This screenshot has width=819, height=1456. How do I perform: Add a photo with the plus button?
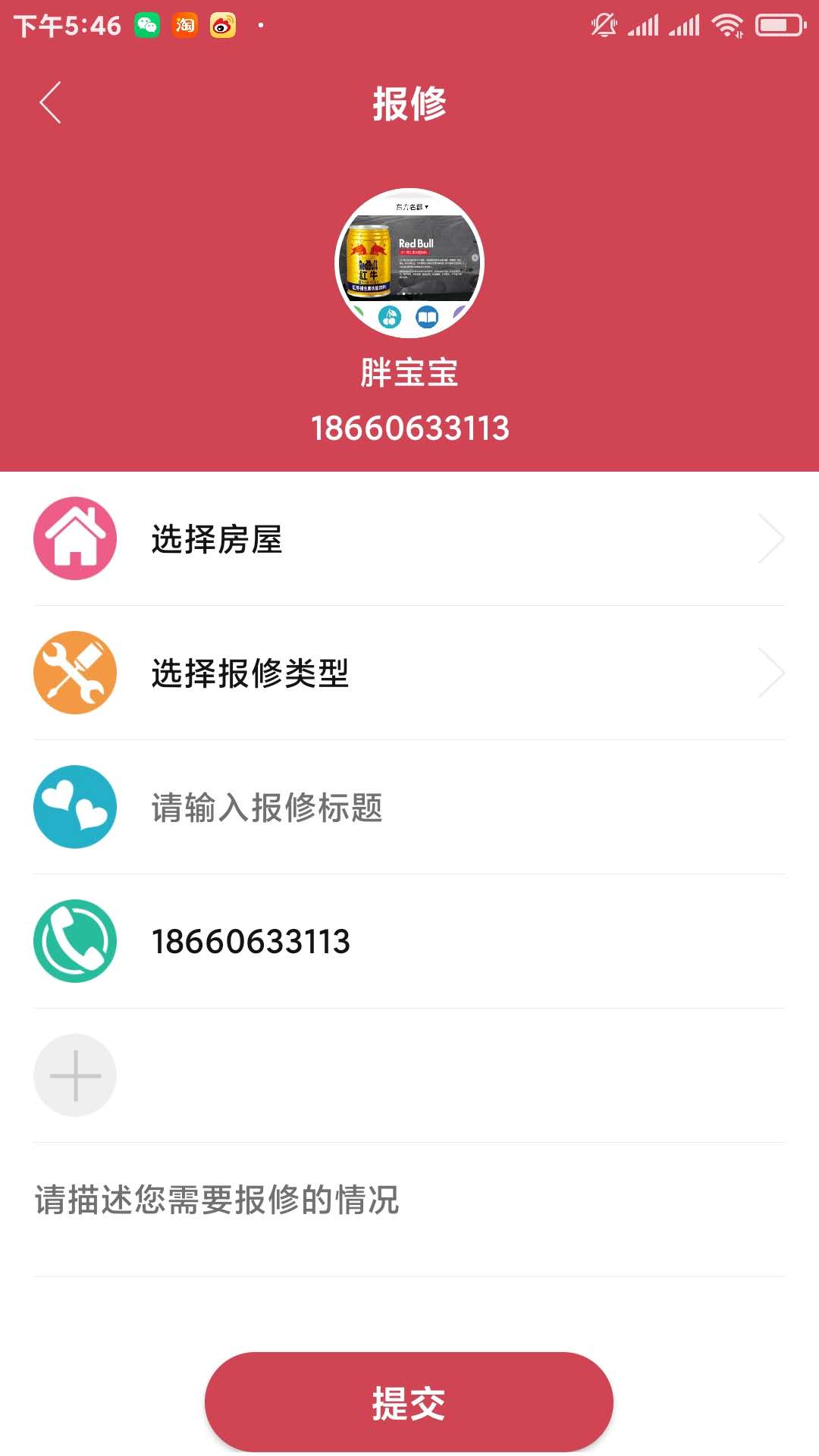click(x=75, y=1075)
